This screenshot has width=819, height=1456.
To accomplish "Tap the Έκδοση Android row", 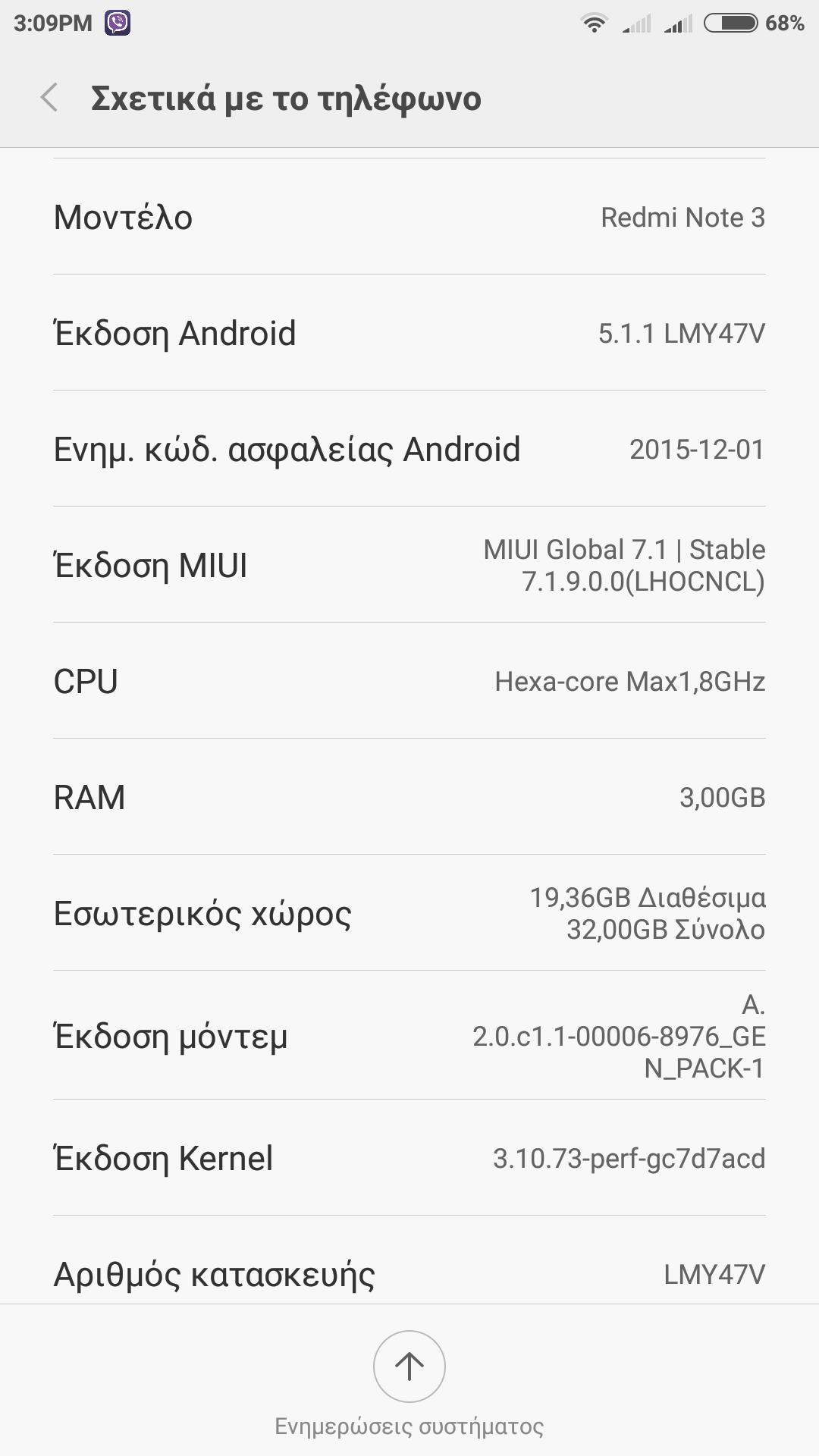I will [409, 333].
